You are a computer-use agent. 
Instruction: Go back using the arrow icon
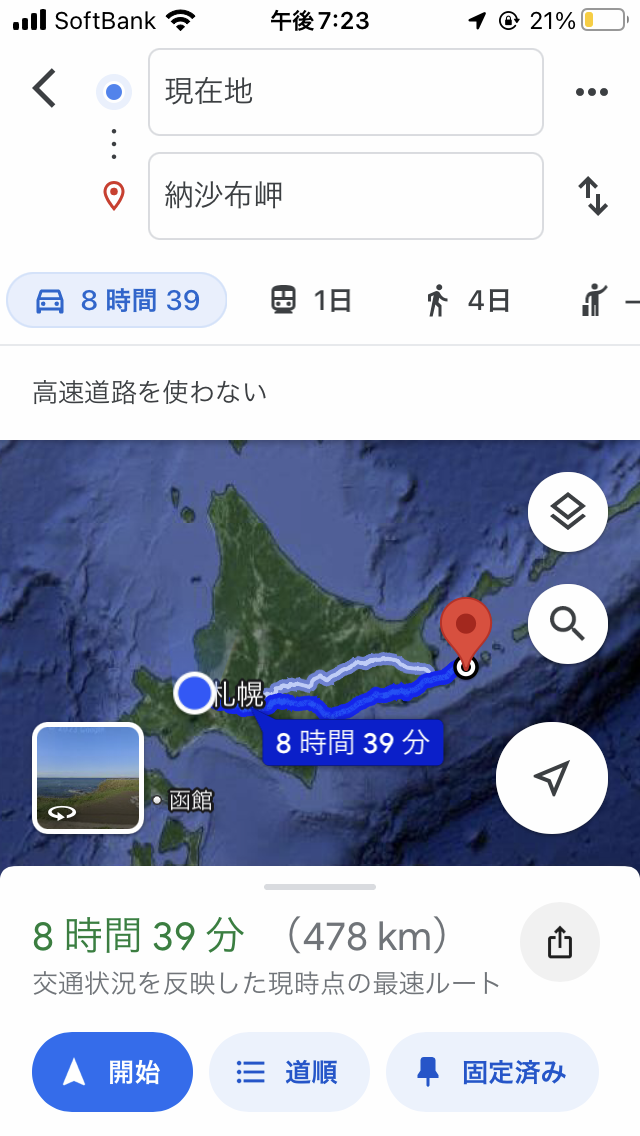click(x=44, y=90)
